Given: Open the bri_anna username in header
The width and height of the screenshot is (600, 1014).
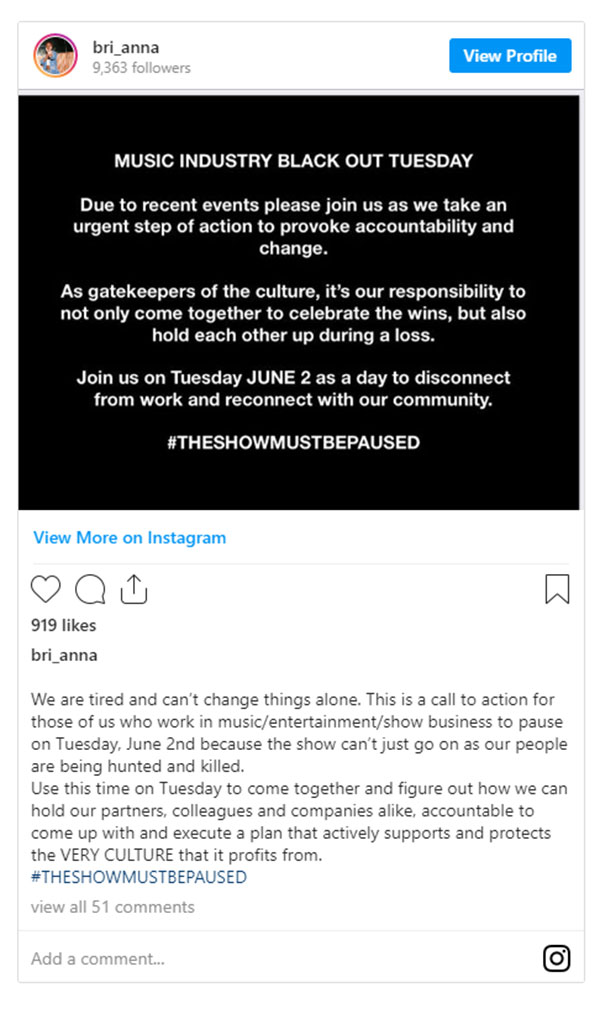Looking at the screenshot, I should click(125, 47).
